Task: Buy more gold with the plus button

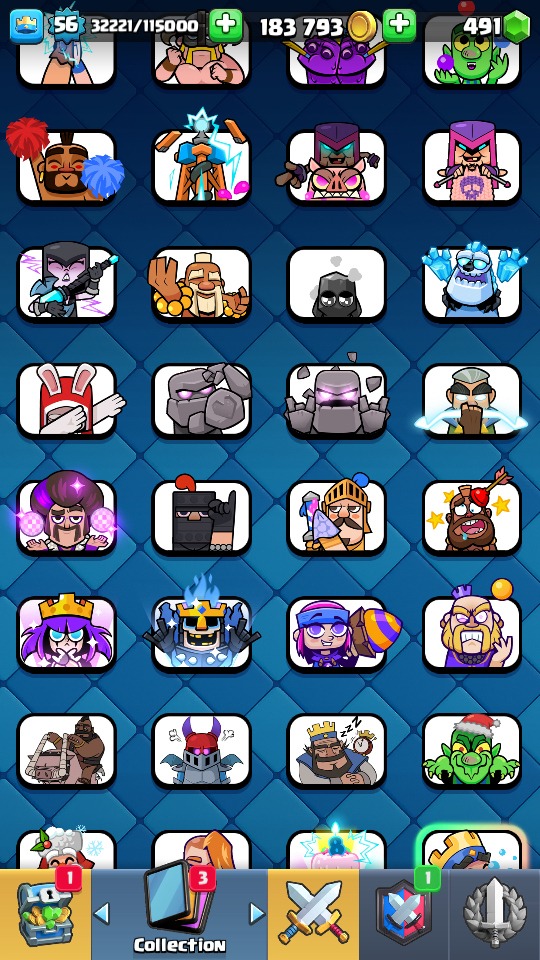Action: pos(399,25)
